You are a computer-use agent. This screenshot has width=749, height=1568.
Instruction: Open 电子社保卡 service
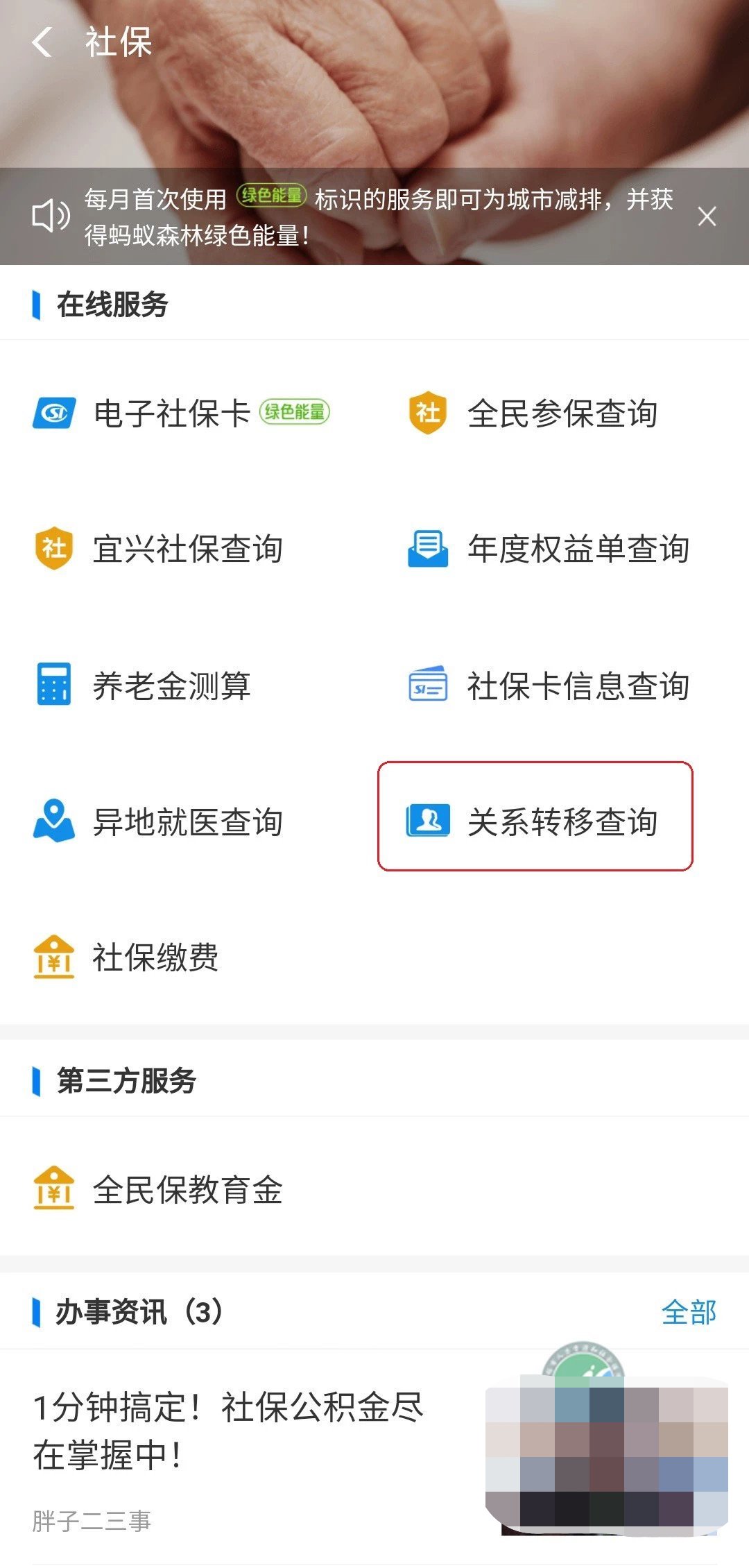coord(171,414)
